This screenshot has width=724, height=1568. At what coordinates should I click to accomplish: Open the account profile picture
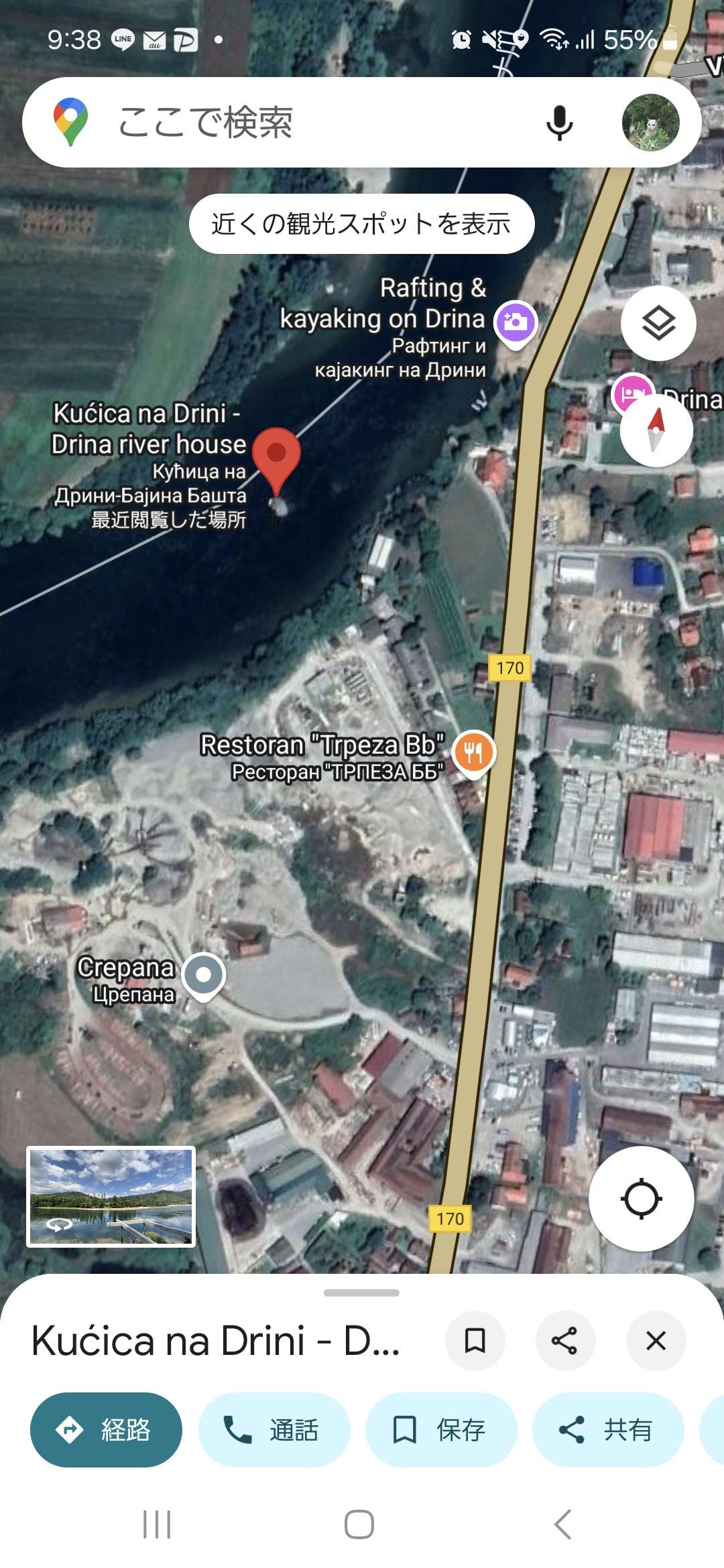tap(650, 123)
